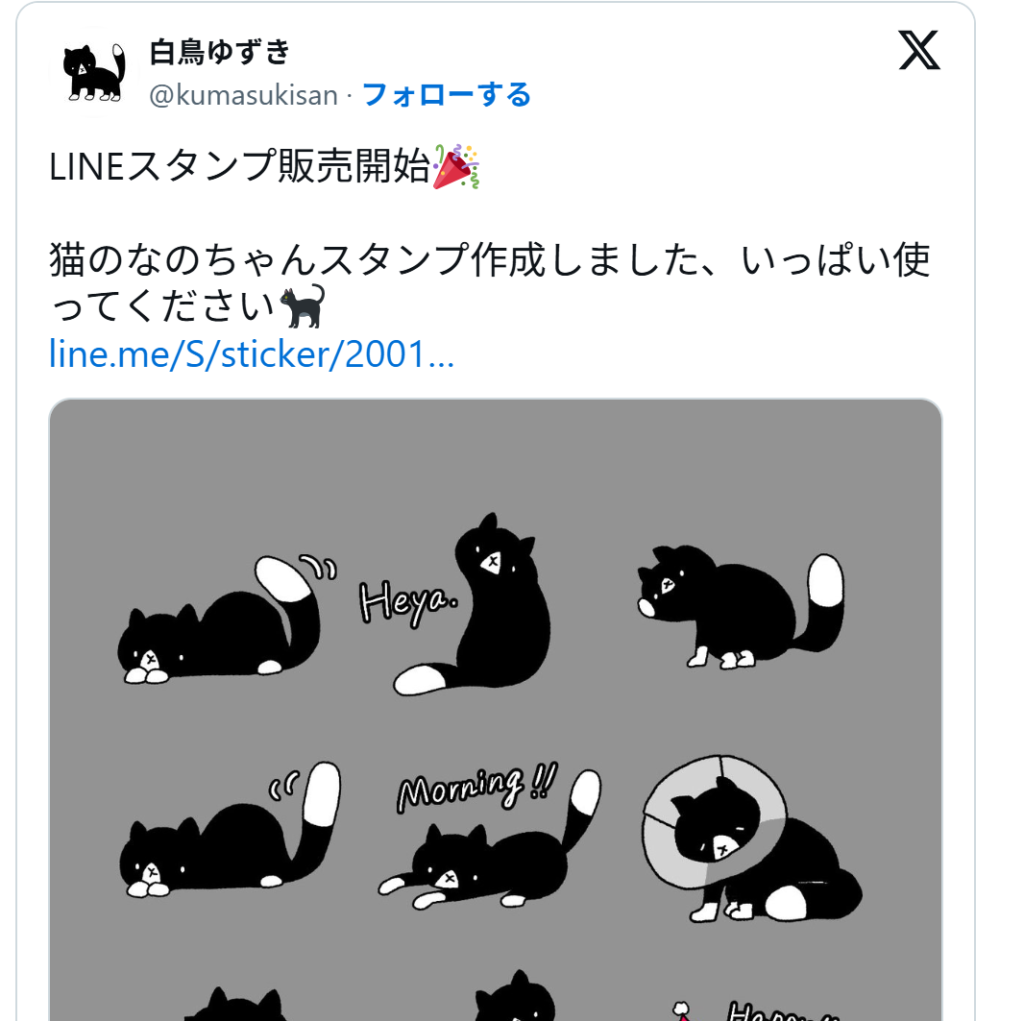Open the @kumasukisan handle

click(x=243, y=96)
